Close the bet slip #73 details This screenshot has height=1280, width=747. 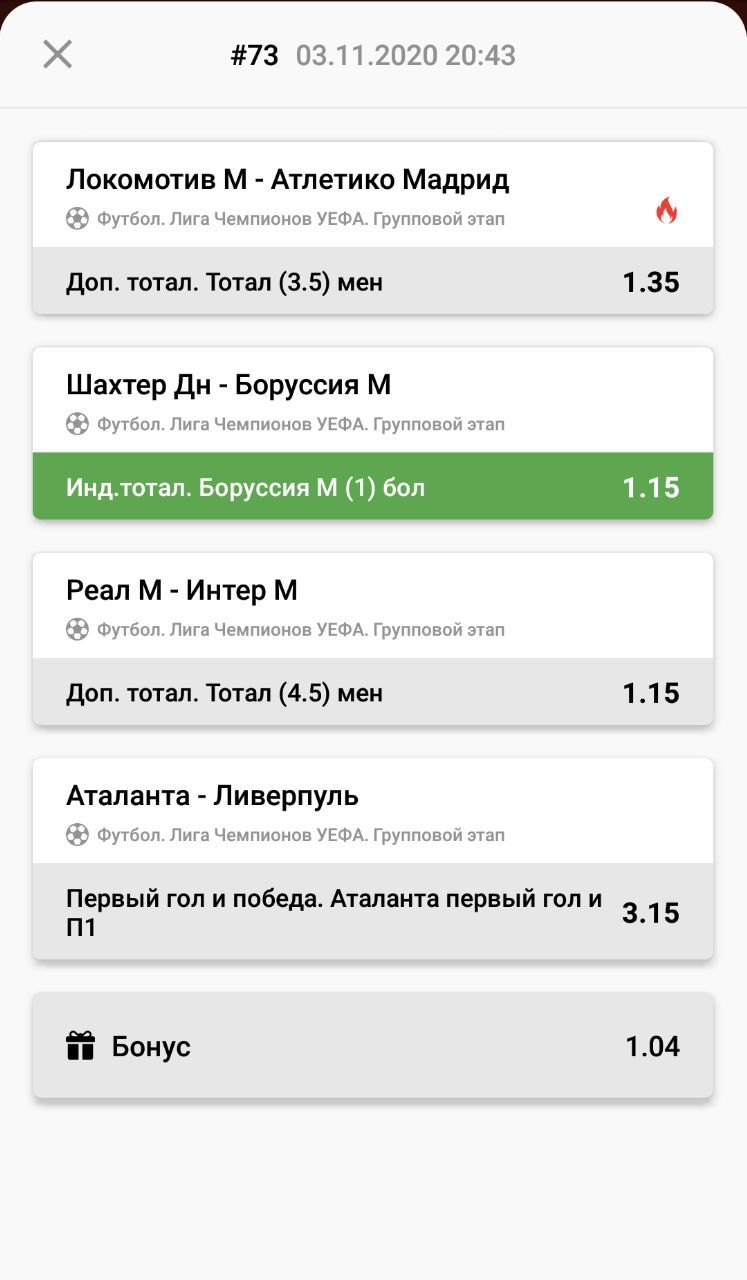click(x=58, y=54)
